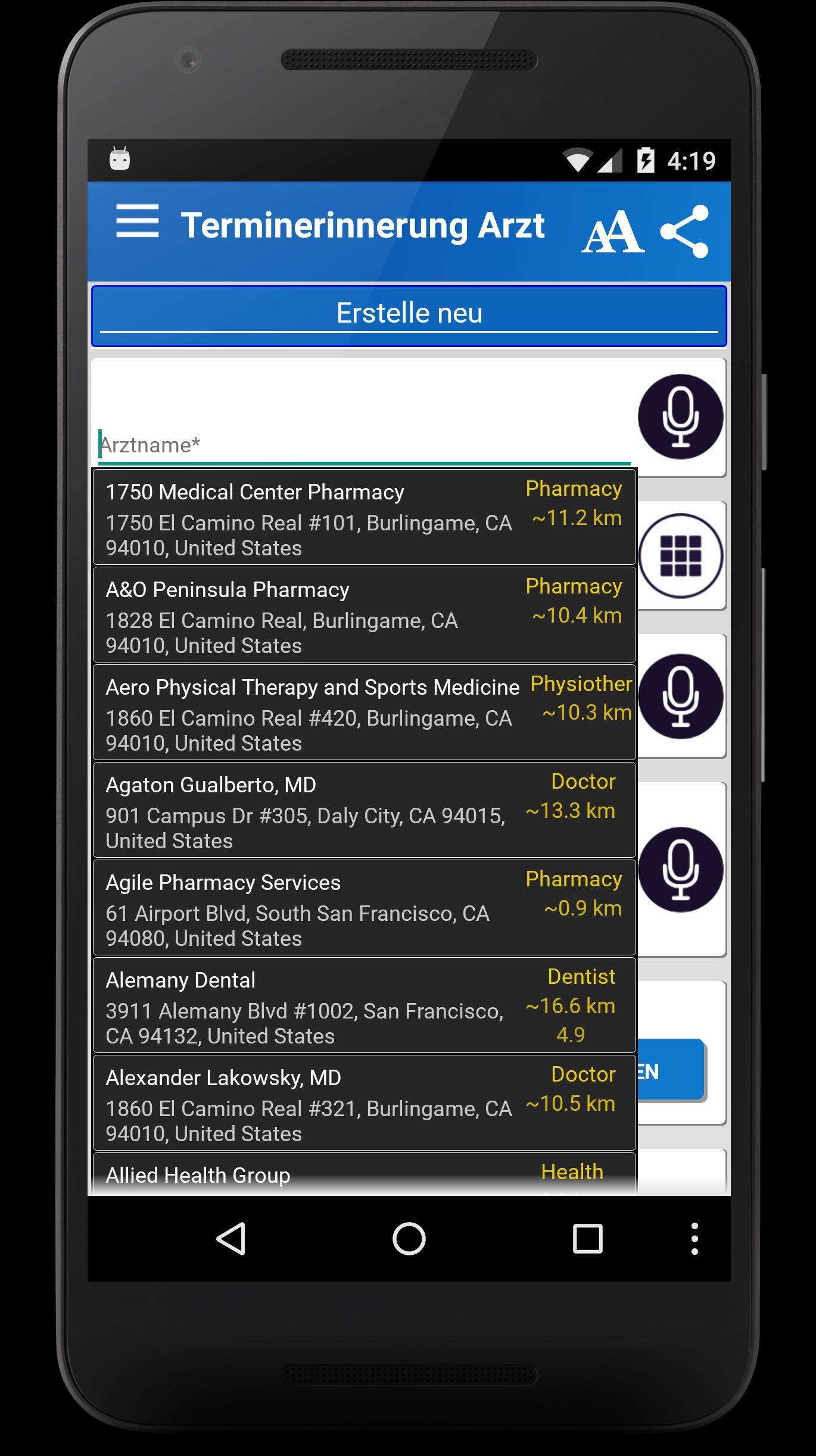Select Allied Health Group entry
Viewport: 816px width, 1456px height.
pos(364,1174)
